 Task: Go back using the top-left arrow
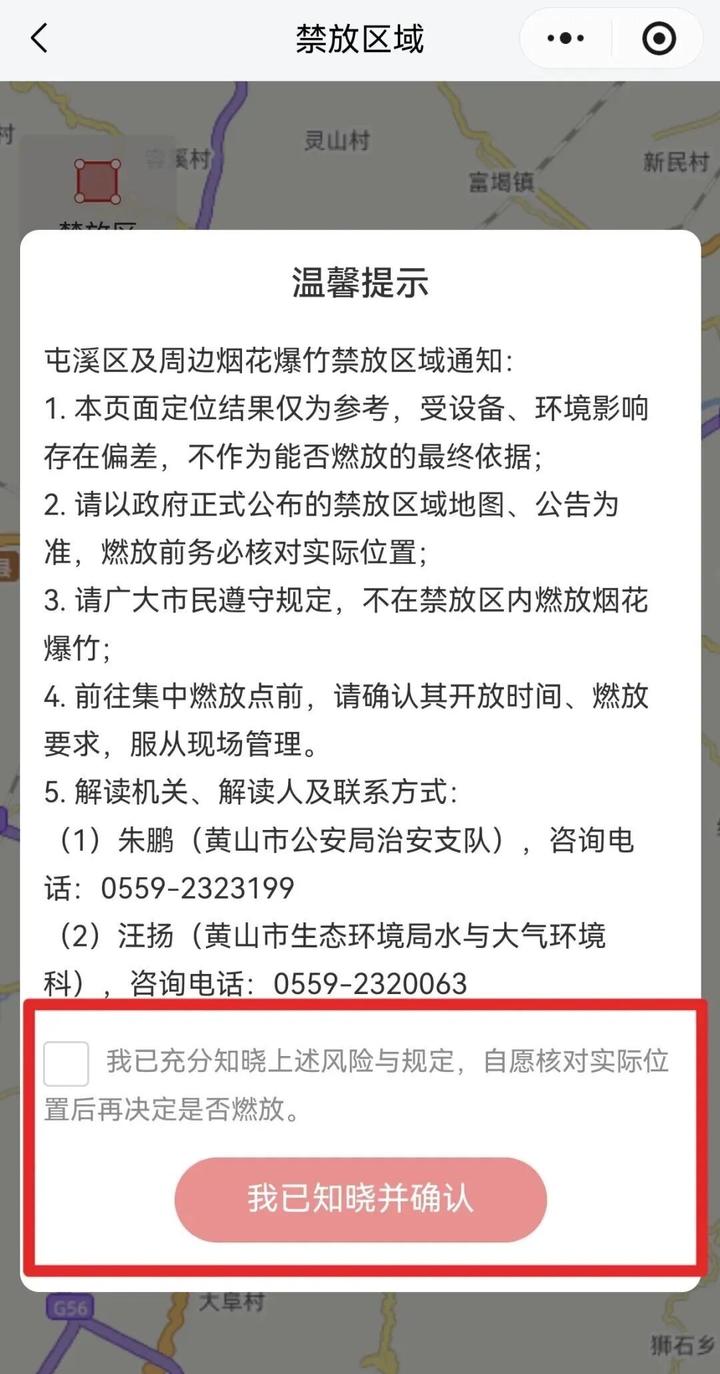point(39,39)
